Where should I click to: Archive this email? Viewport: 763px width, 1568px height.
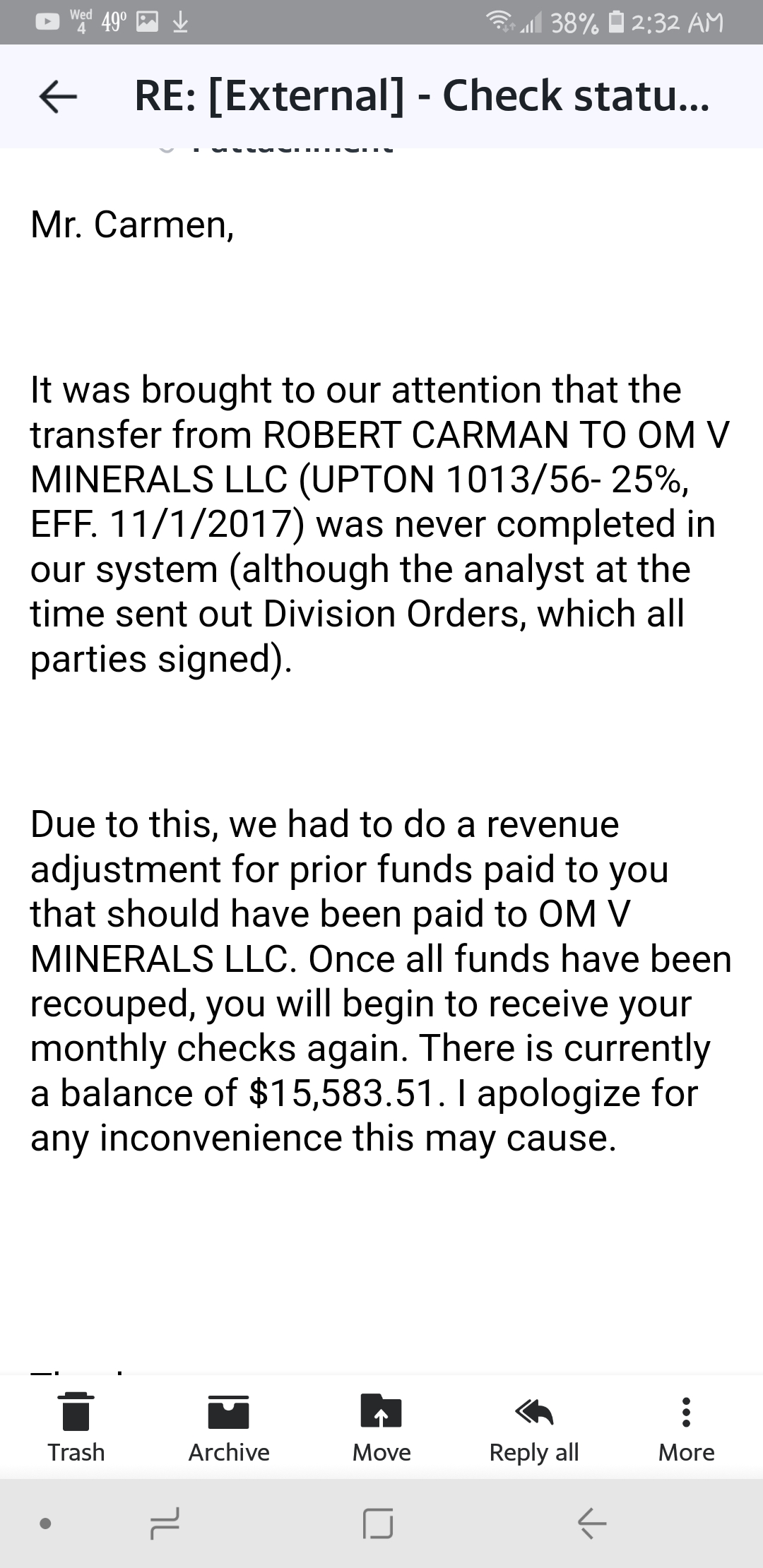(x=229, y=1427)
